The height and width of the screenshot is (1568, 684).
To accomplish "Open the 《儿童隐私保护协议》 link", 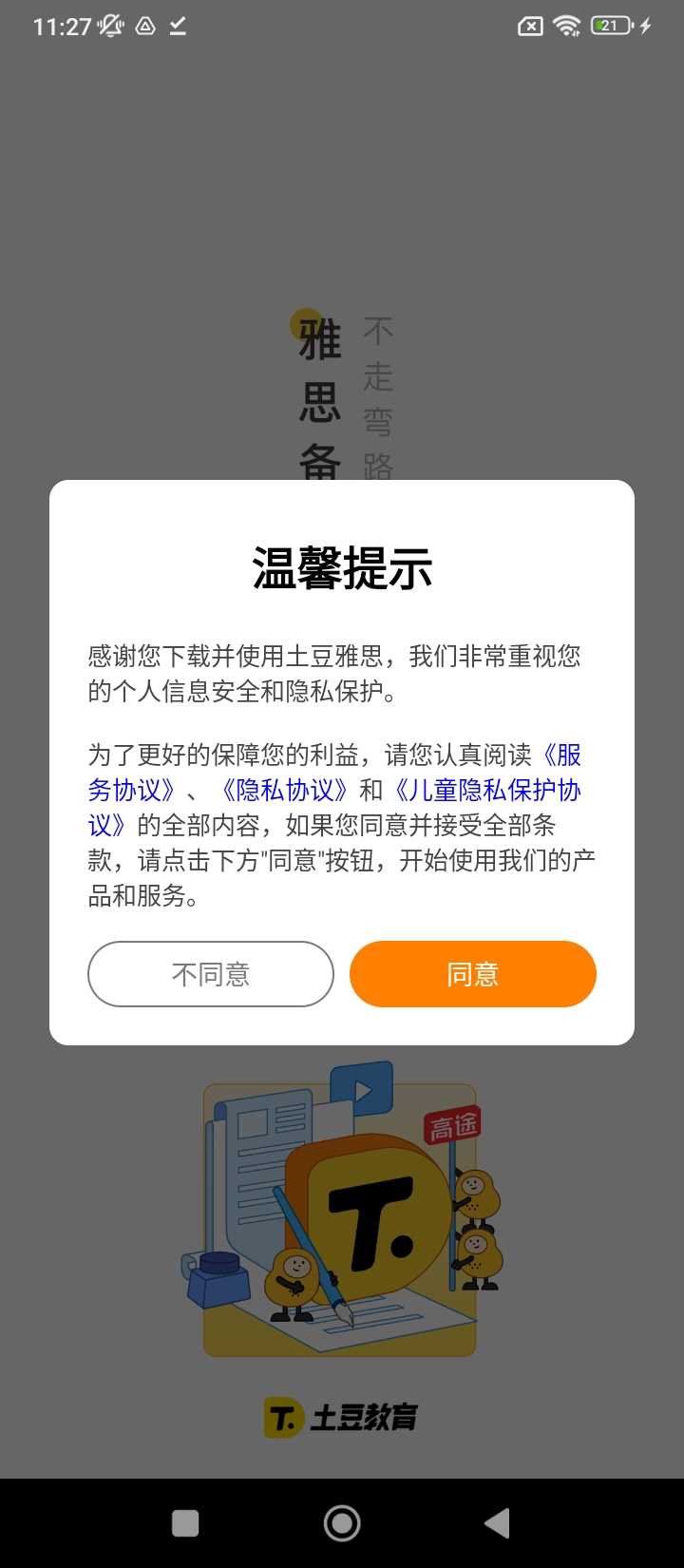I will 486,791.
